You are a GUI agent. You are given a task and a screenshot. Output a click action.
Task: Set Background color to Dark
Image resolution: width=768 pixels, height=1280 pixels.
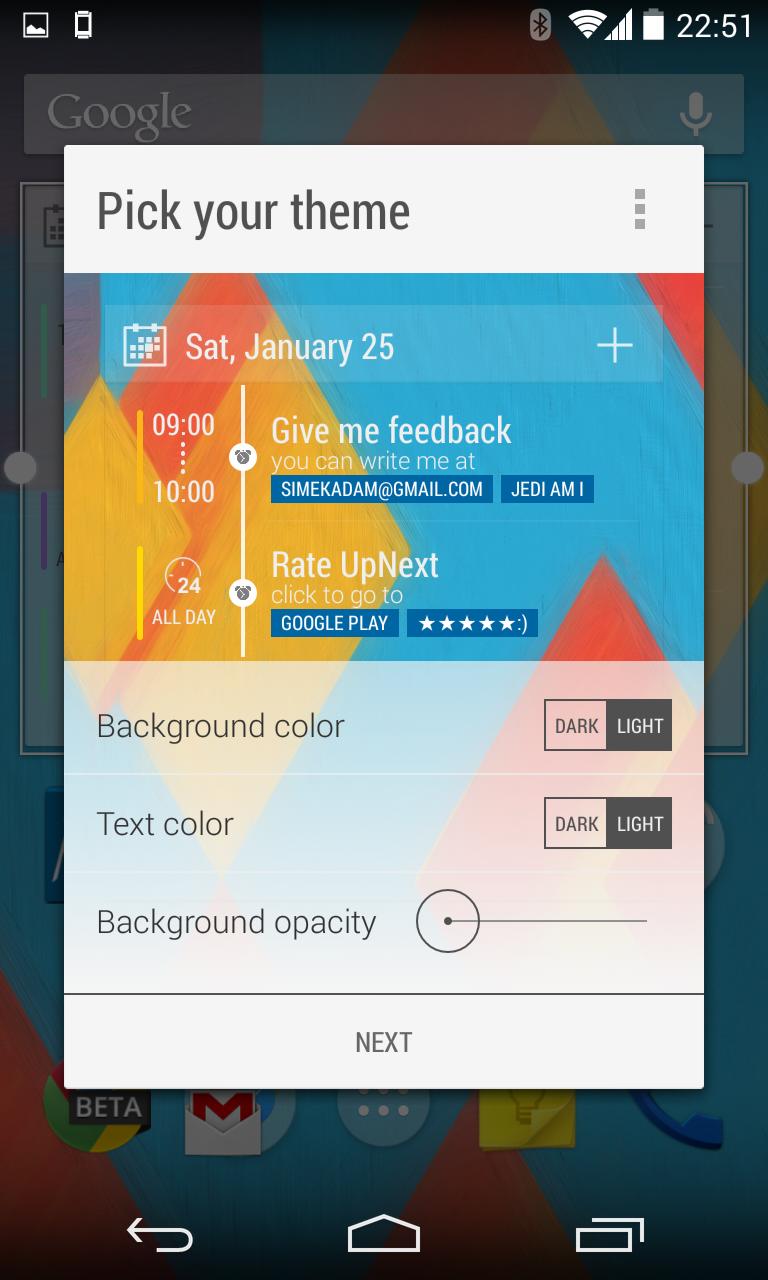[576, 726]
